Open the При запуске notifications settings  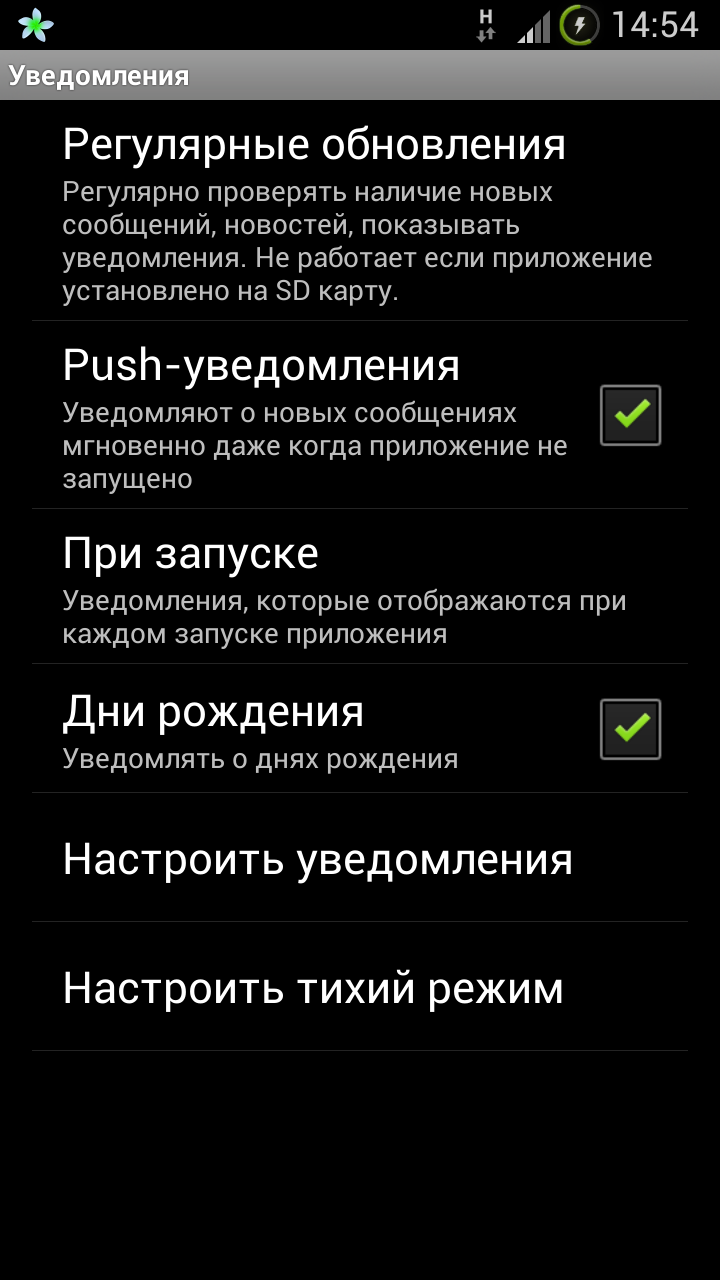pyautogui.click(x=360, y=587)
